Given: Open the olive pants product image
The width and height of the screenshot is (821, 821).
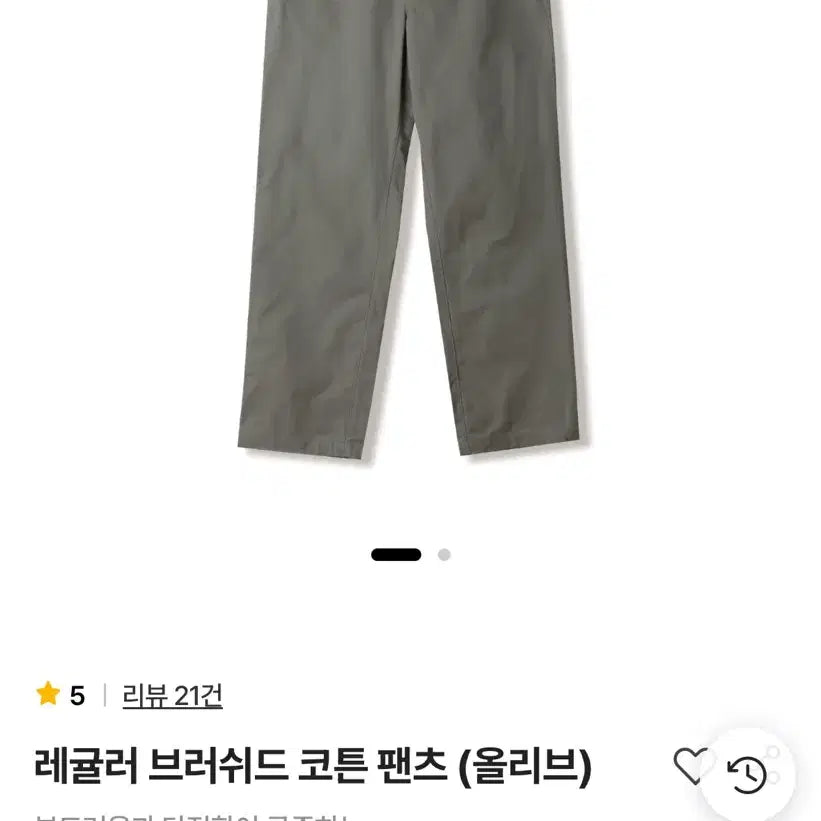Looking at the screenshot, I should (x=410, y=240).
